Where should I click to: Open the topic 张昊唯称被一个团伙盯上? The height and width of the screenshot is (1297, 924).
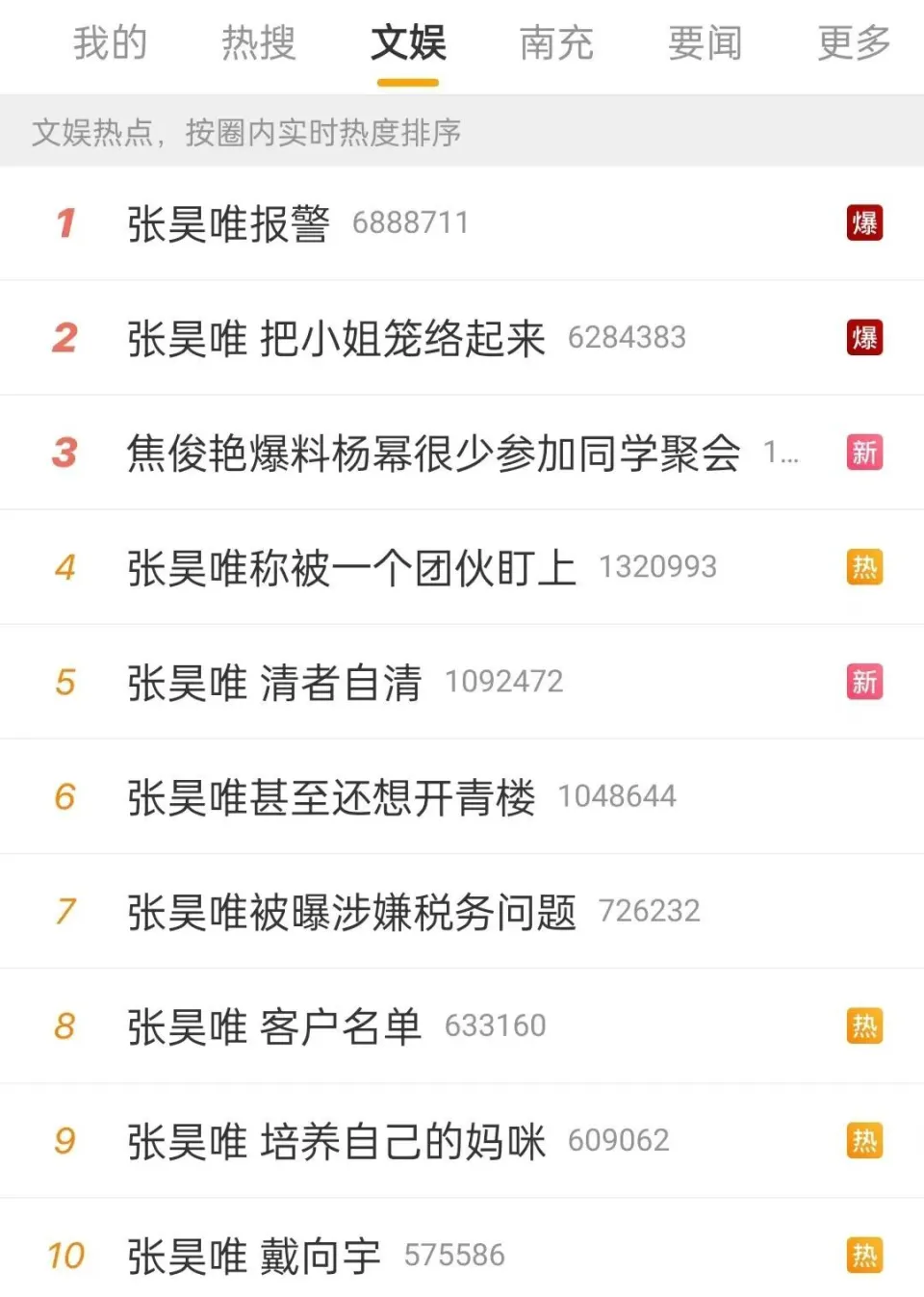pos(351,567)
